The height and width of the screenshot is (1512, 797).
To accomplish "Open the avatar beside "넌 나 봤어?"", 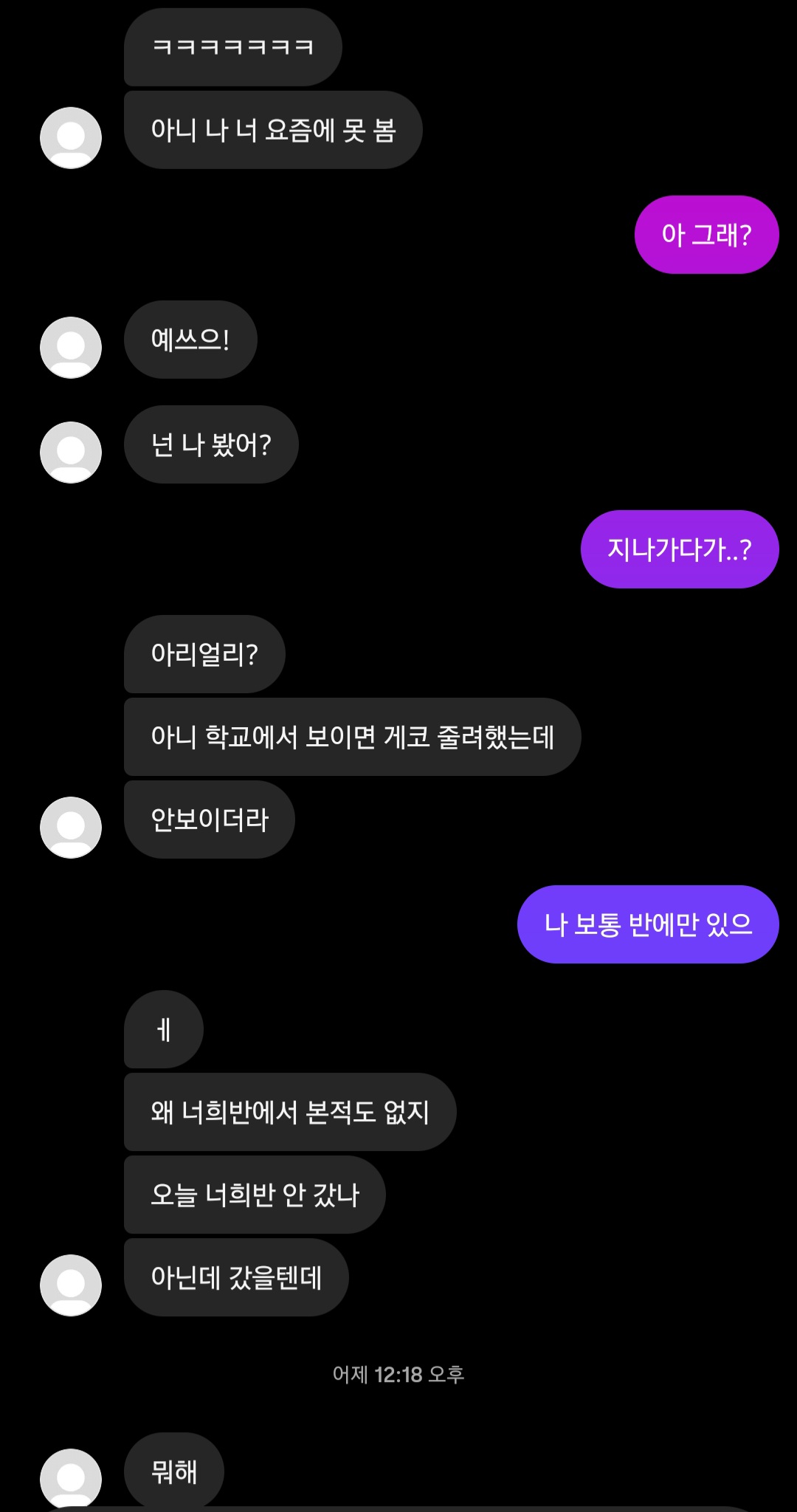I will [71, 453].
